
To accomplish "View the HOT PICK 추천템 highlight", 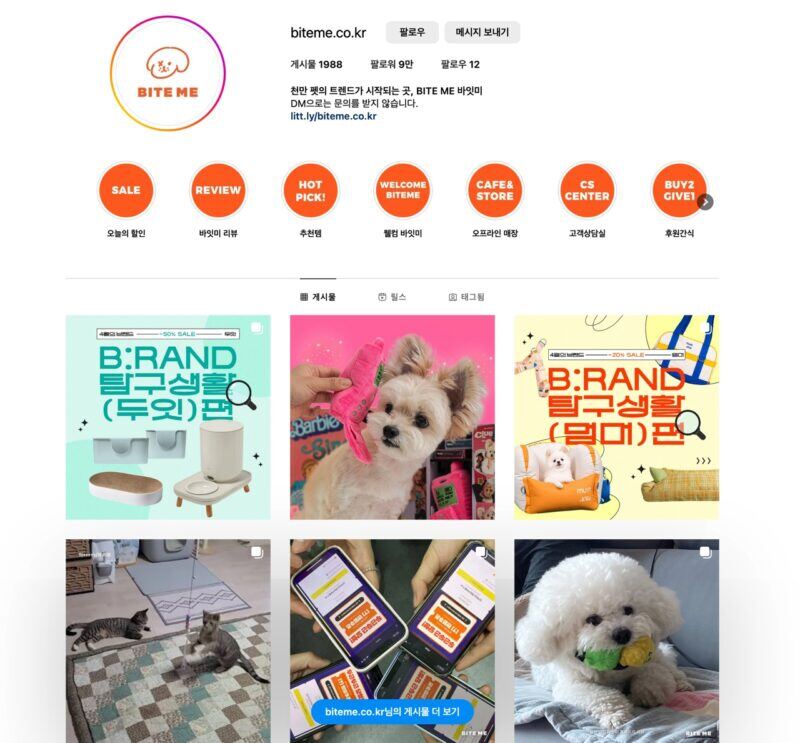I will pyautogui.click(x=310, y=190).
